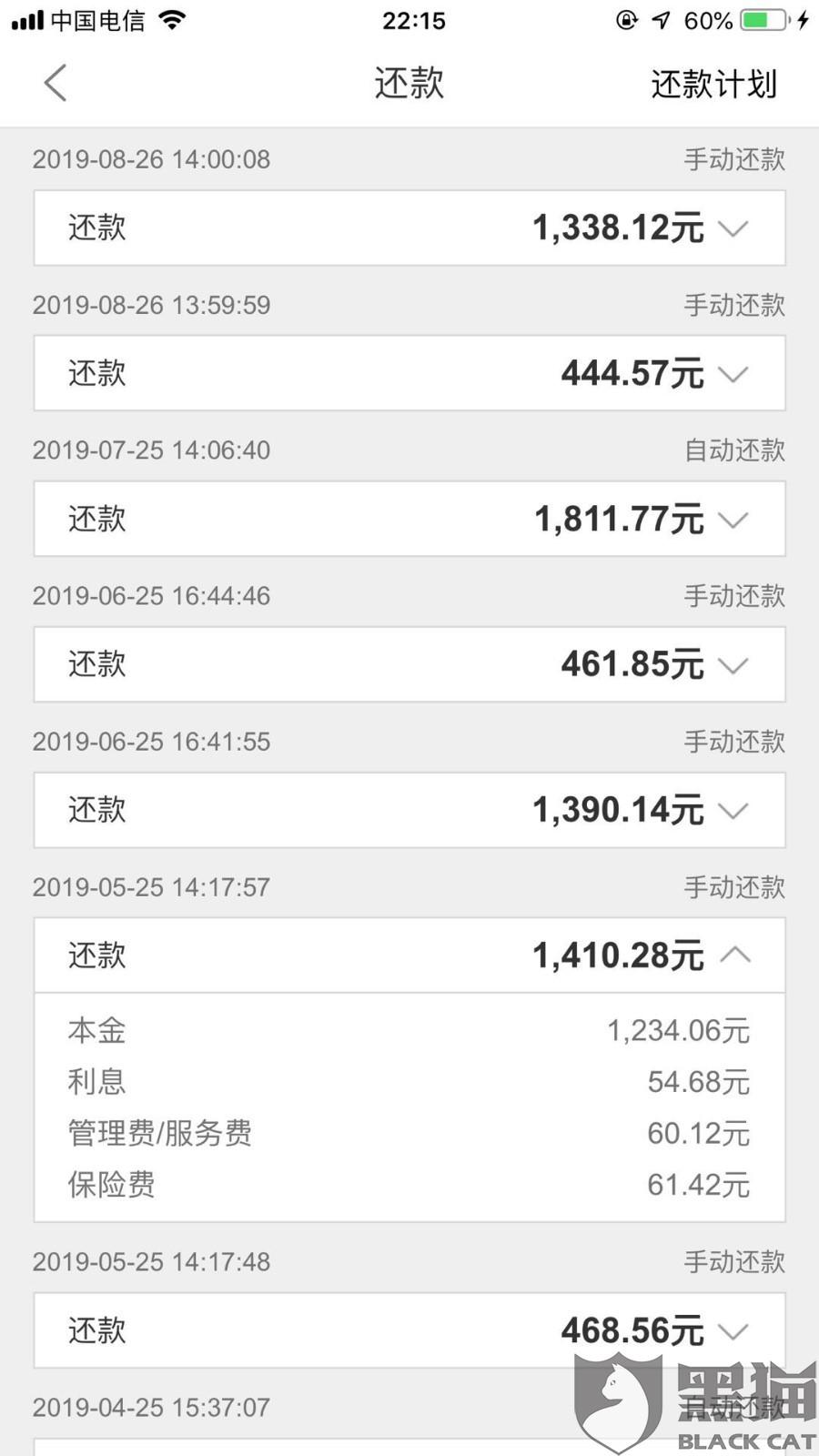
Task: Expand the 1,390.14元 repayment breakdown
Action: [x=409, y=810]
